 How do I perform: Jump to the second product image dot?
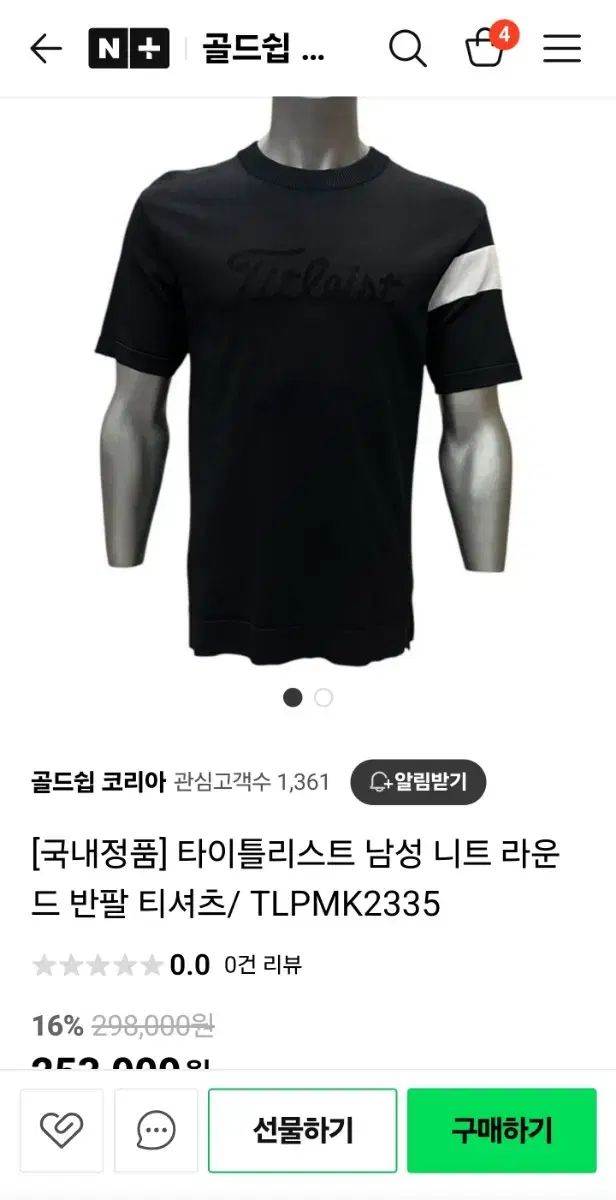(323, 698)
